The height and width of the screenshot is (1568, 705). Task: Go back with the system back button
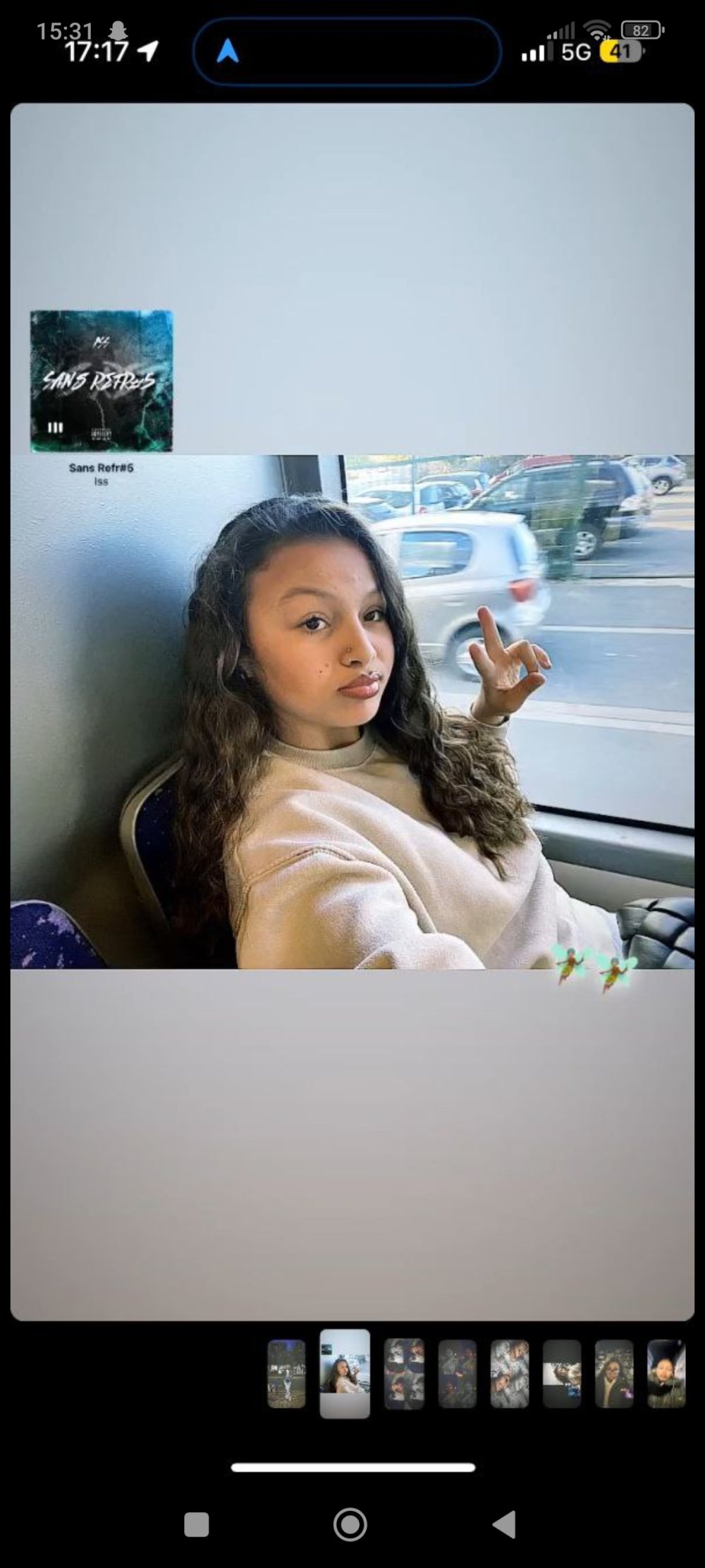pyautogui.click(x=505, y=1524)
